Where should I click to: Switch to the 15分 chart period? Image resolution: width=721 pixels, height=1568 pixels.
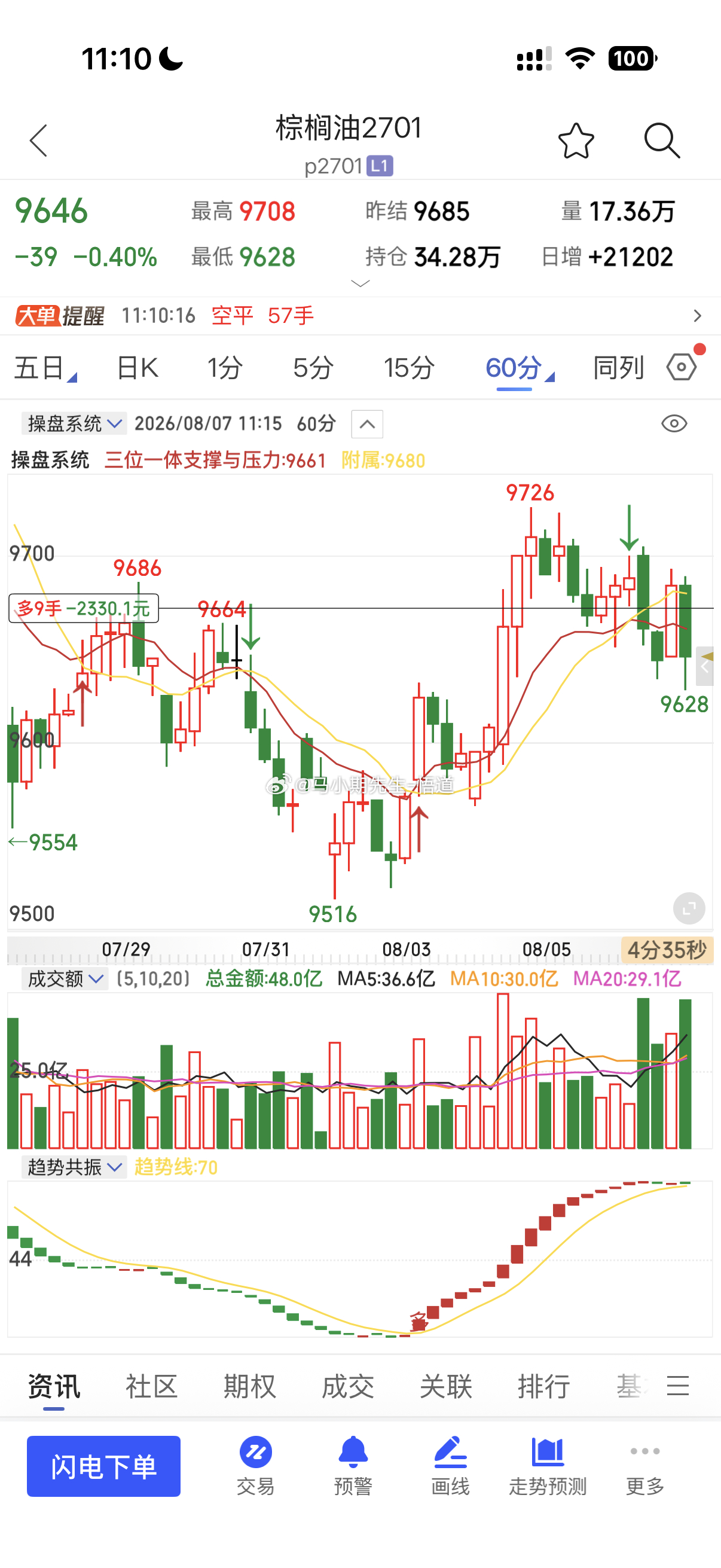click(409, 368)
